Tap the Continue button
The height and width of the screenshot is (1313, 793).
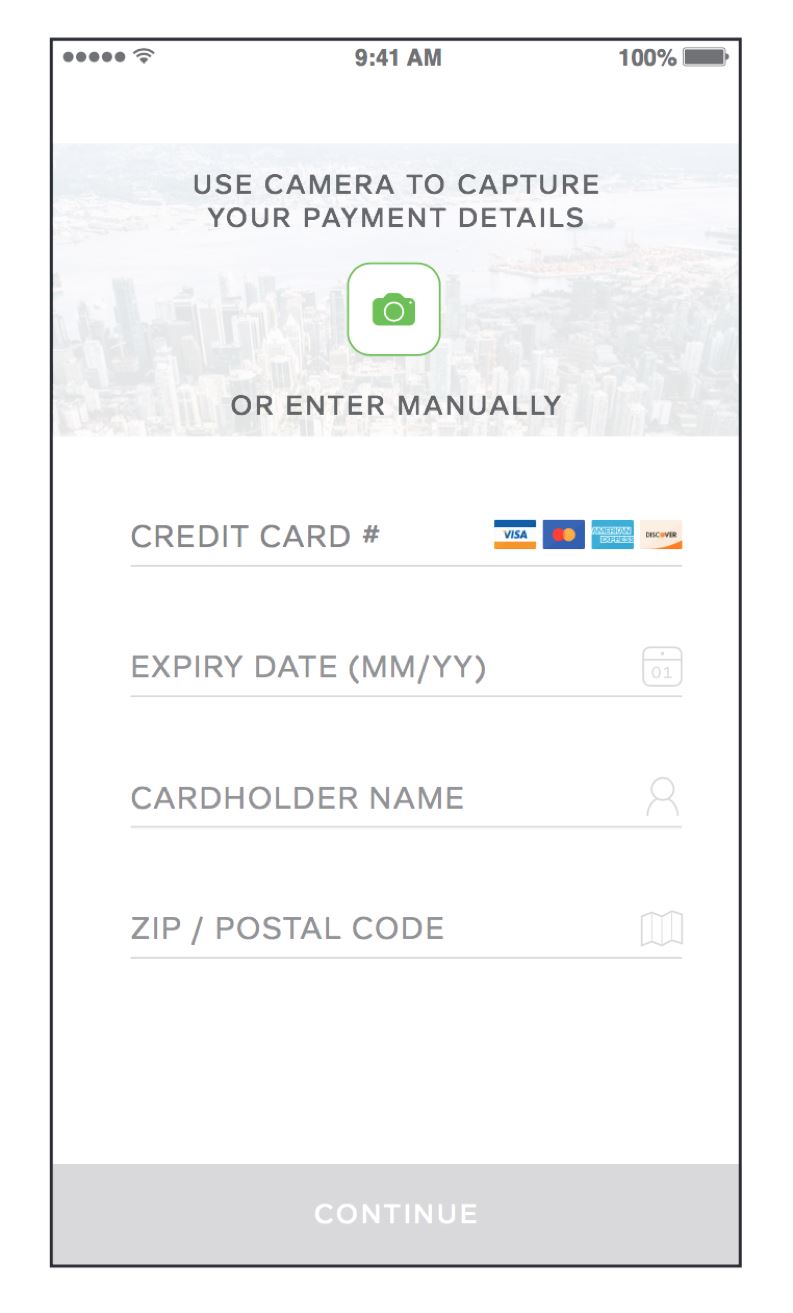[x=396, y=1214]
